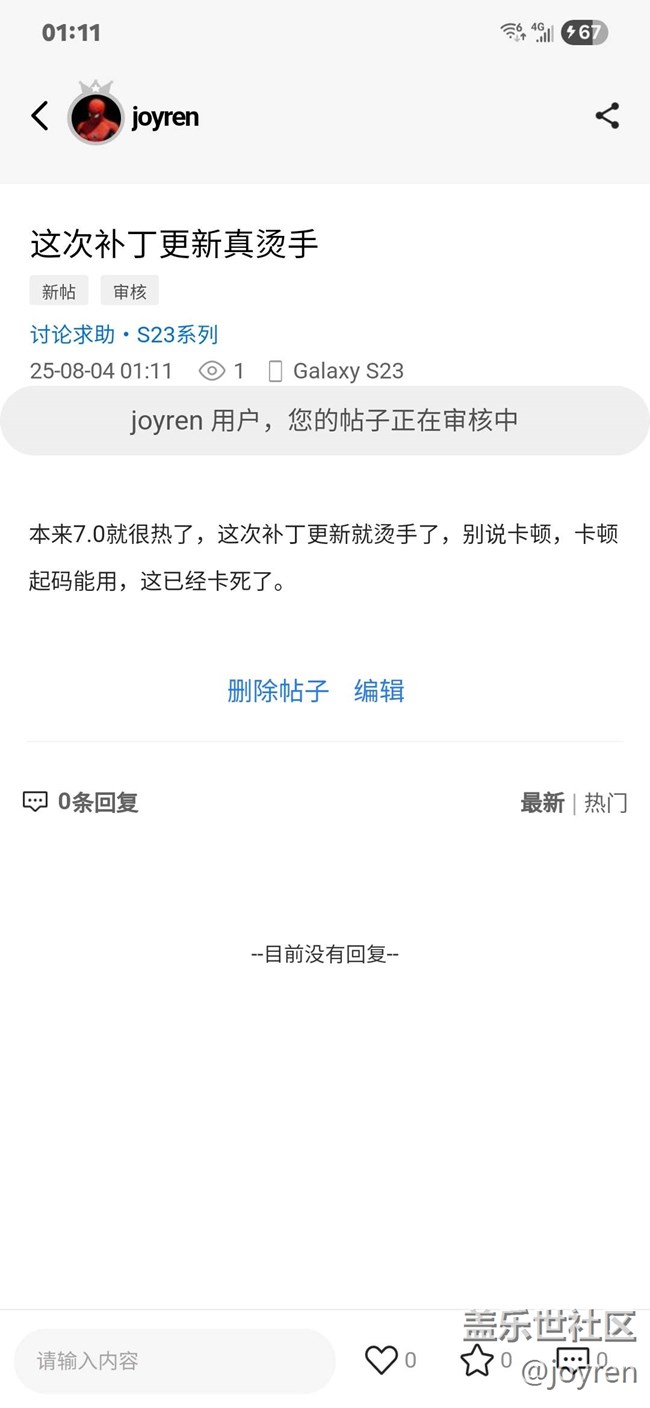Open joyren's profile avatar
Viewport: 650px width, 1408px height.
(95, 117)
